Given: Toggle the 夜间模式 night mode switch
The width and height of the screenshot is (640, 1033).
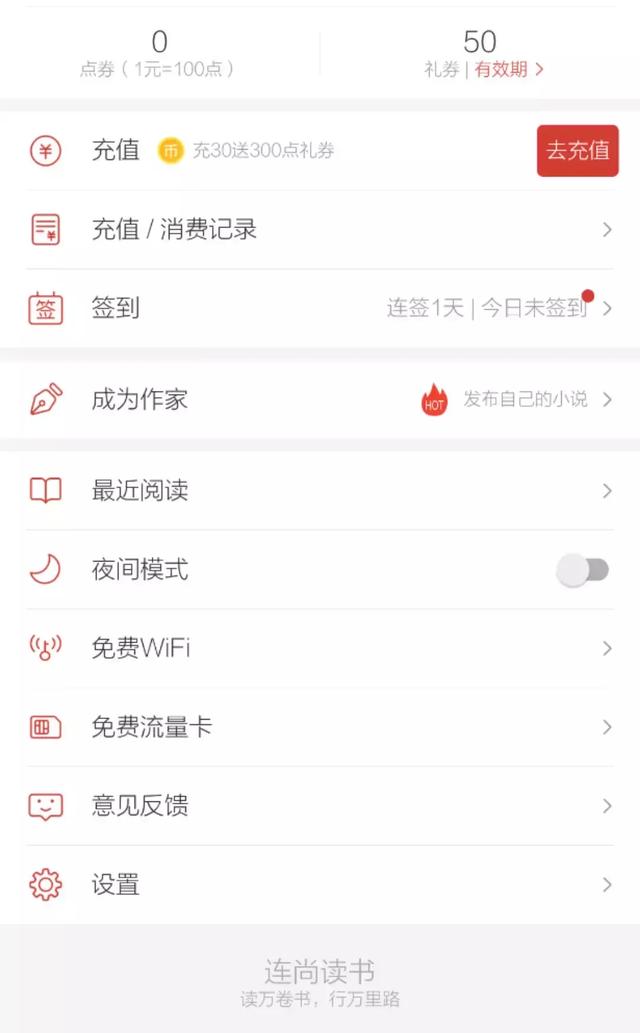Looking at the screenshot, I should coord(582,570).
